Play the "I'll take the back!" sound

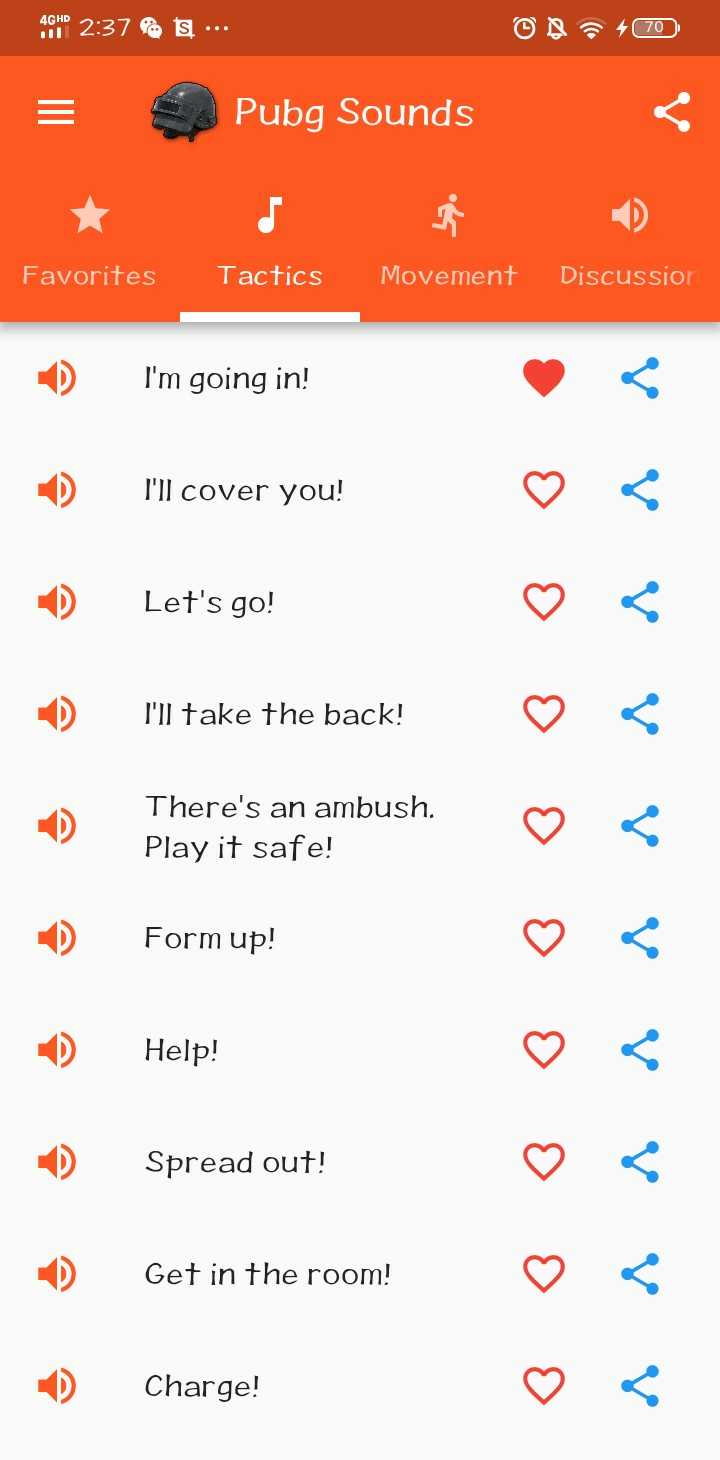[x=57, y=714]
